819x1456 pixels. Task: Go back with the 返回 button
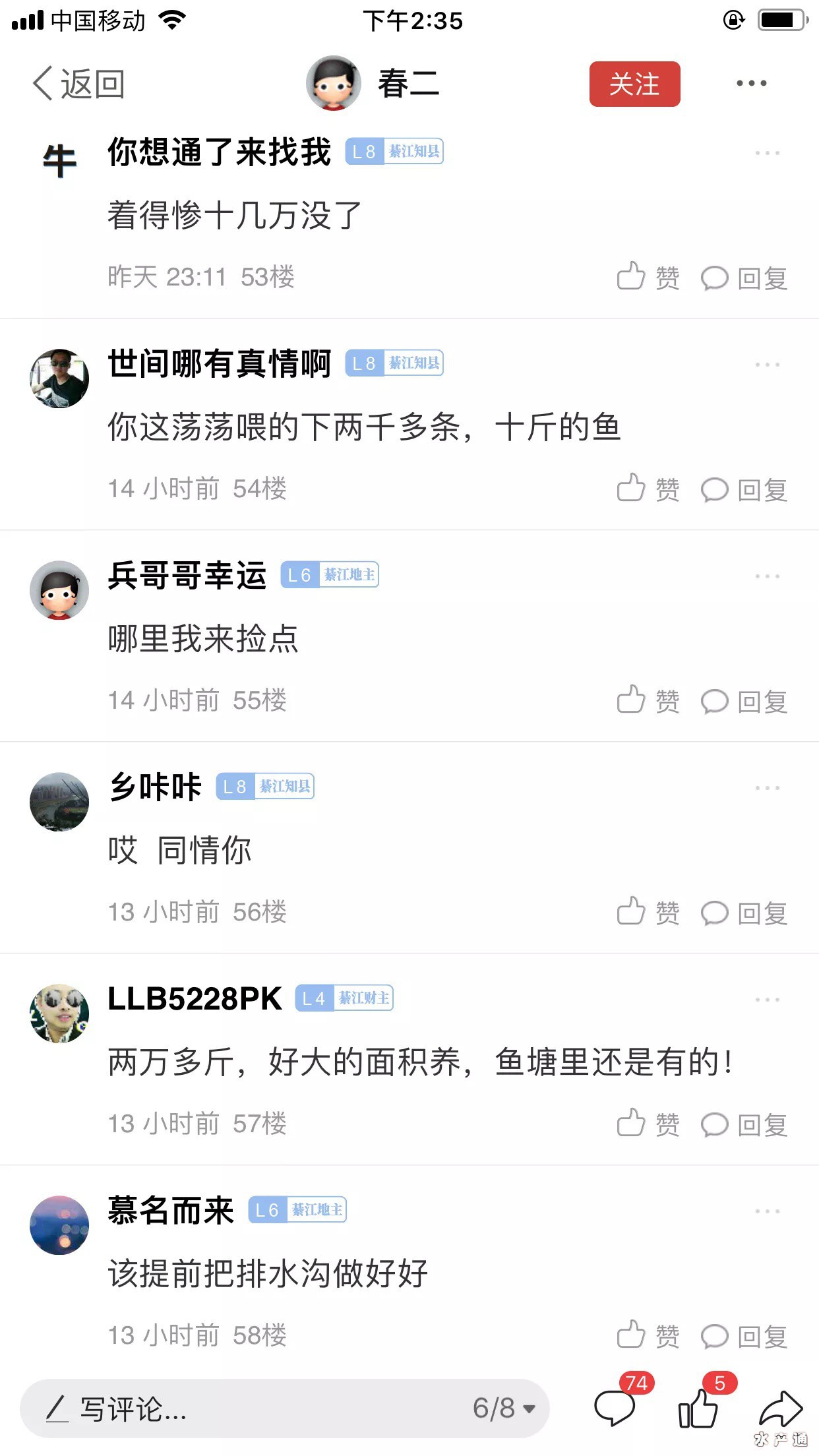(79, 84)
